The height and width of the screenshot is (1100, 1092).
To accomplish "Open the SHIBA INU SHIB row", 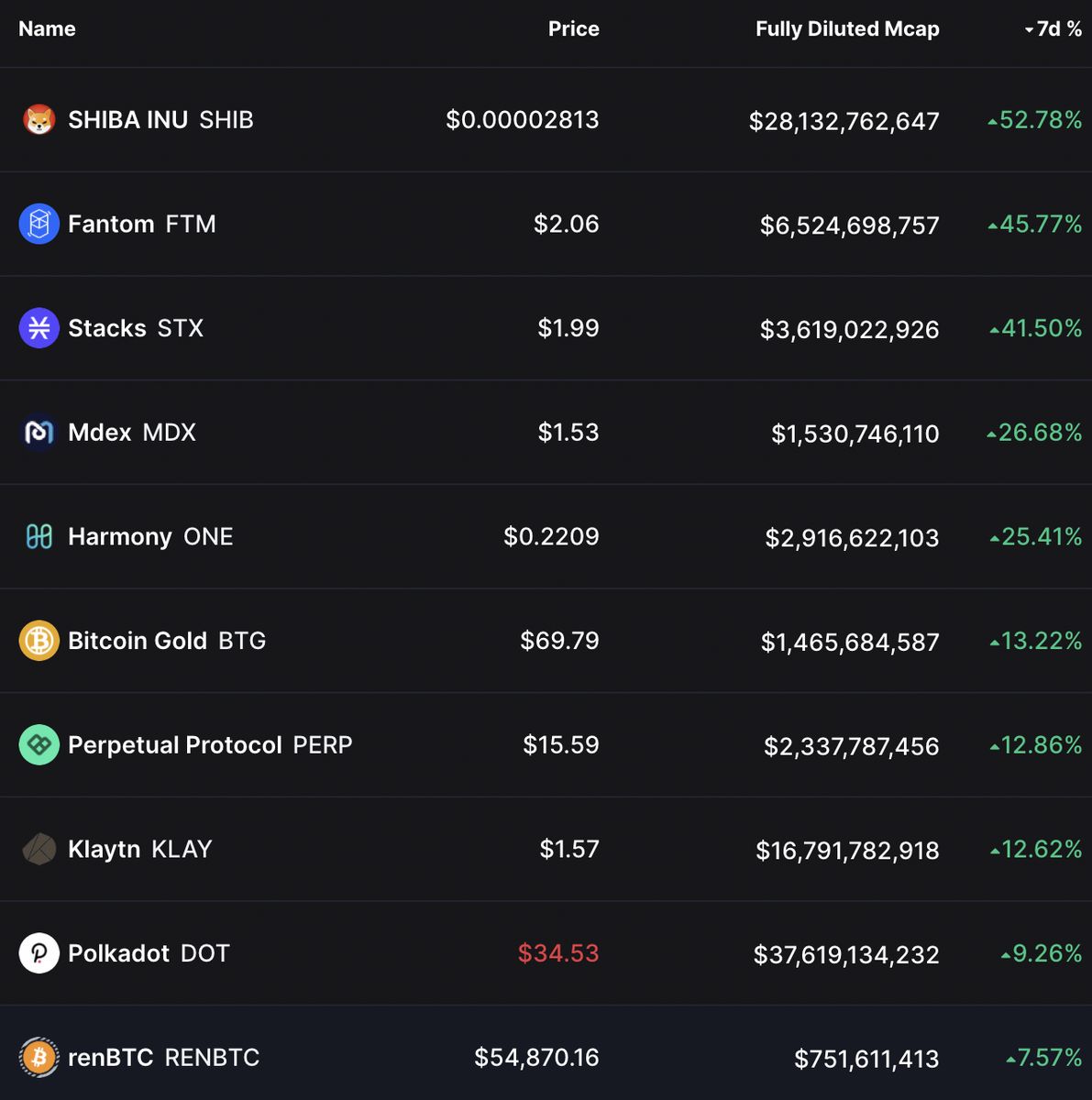I will tap(160, 120).
